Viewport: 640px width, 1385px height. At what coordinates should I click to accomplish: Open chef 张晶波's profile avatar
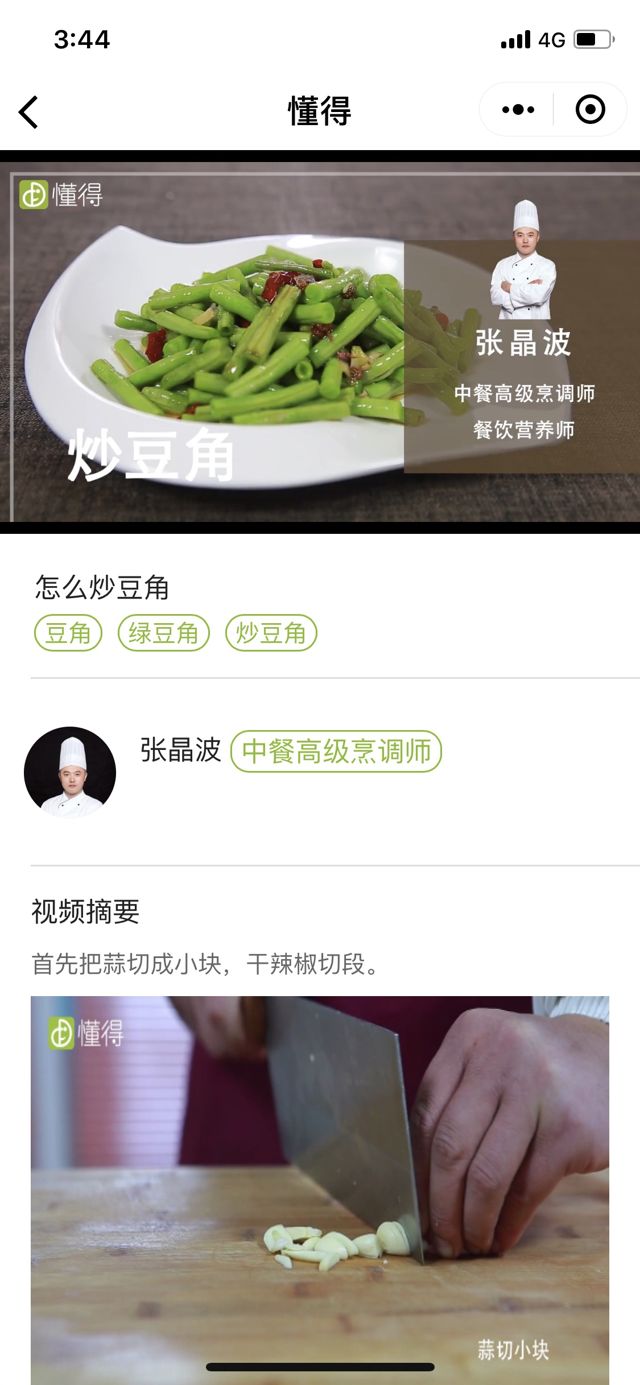pos(70,772)
